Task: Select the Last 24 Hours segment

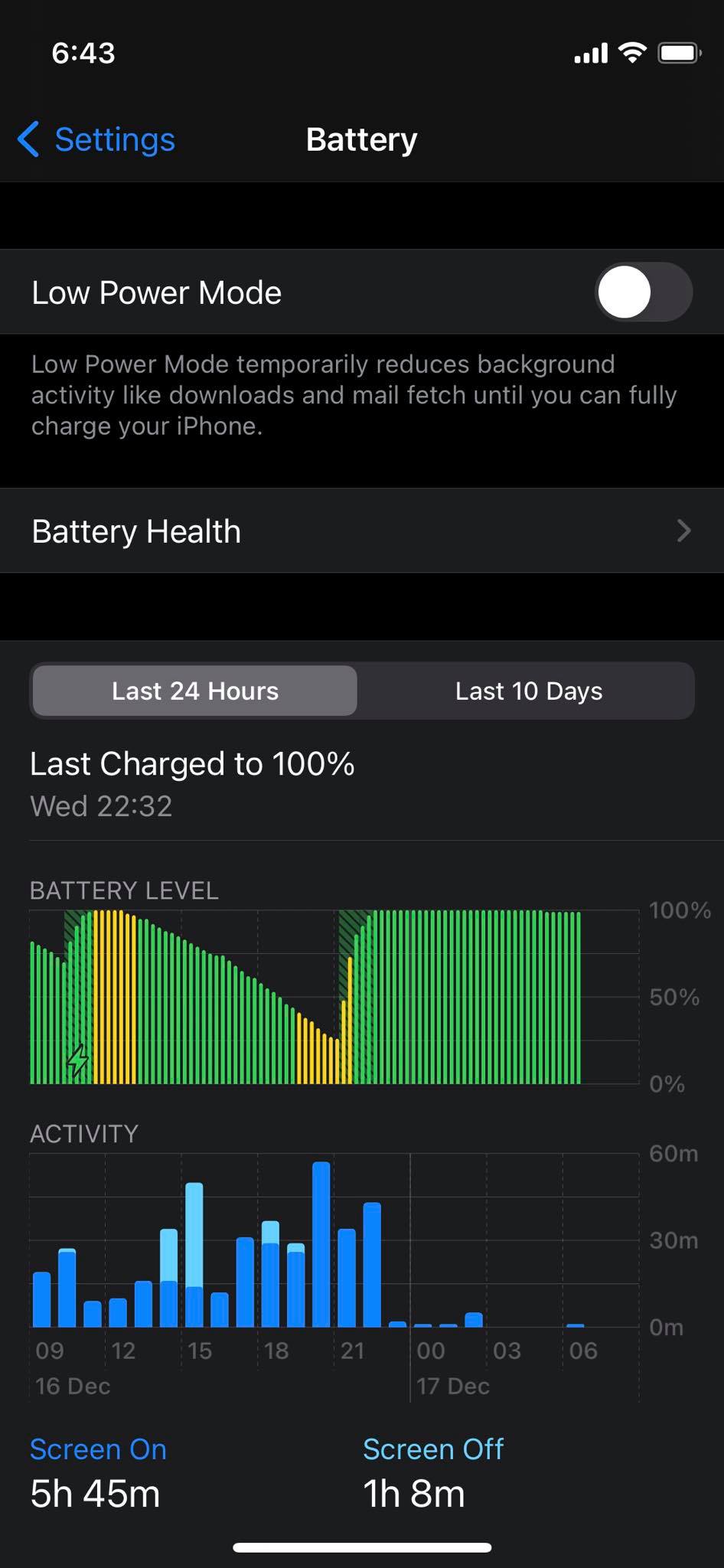Action: (195, 691)
